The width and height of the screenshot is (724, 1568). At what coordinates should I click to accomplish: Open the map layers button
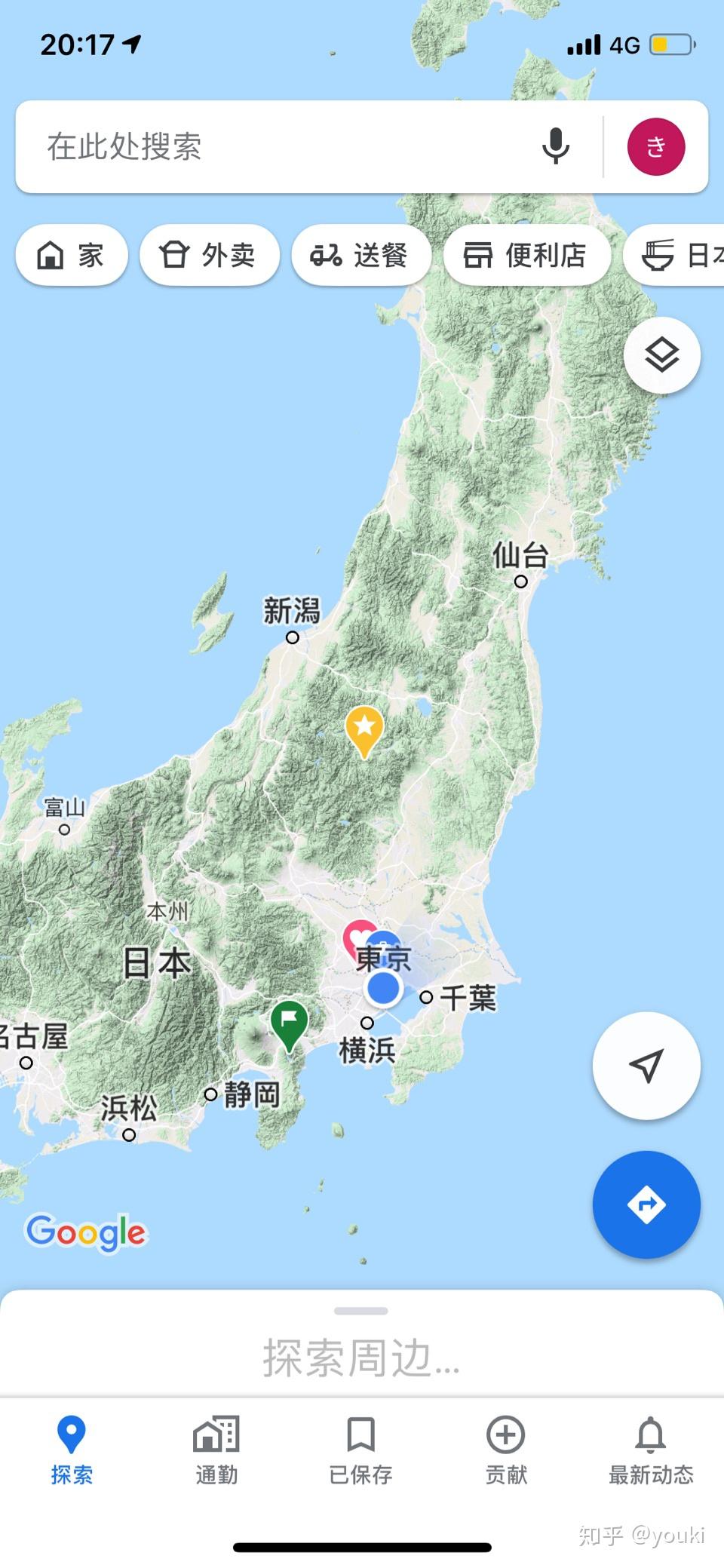661,354
